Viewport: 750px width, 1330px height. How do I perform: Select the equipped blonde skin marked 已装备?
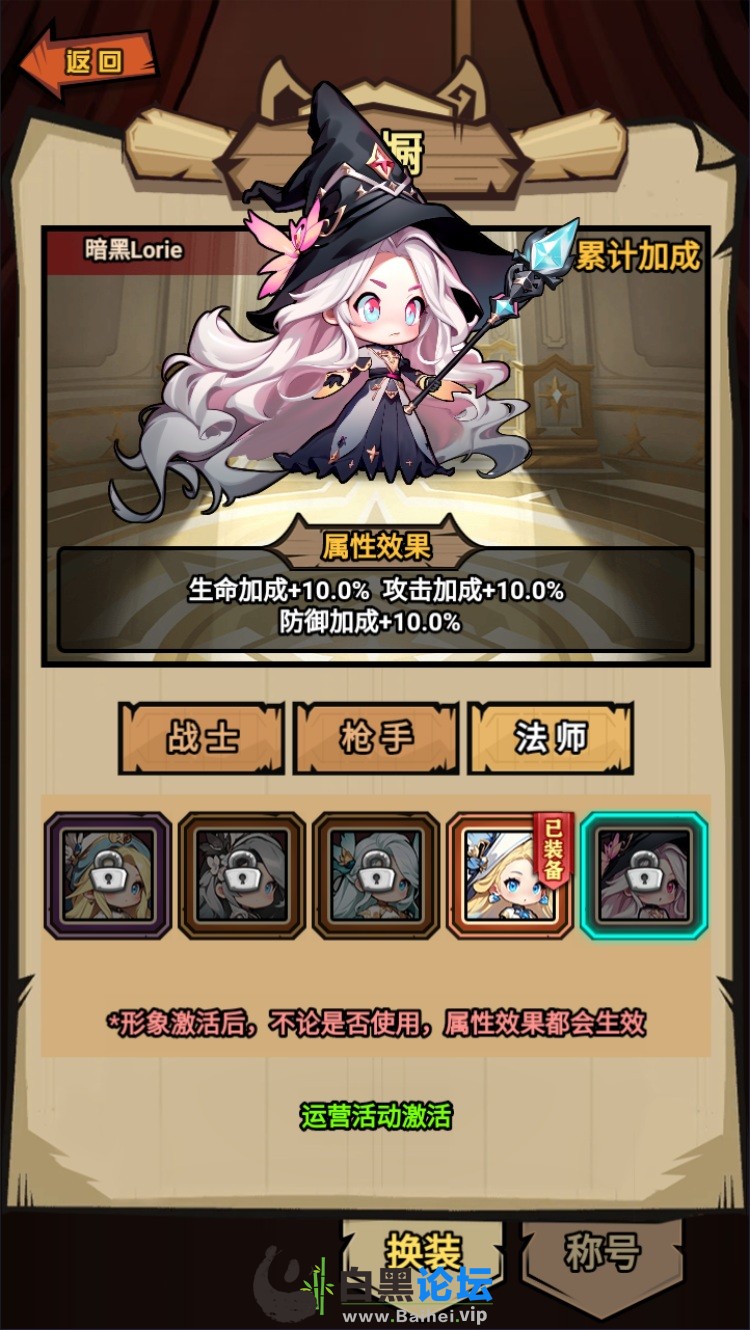pos(510,875)
